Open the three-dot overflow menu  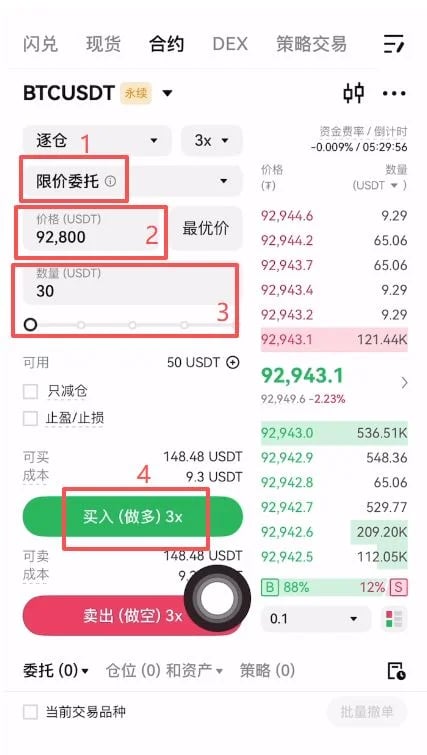point(394,93)
